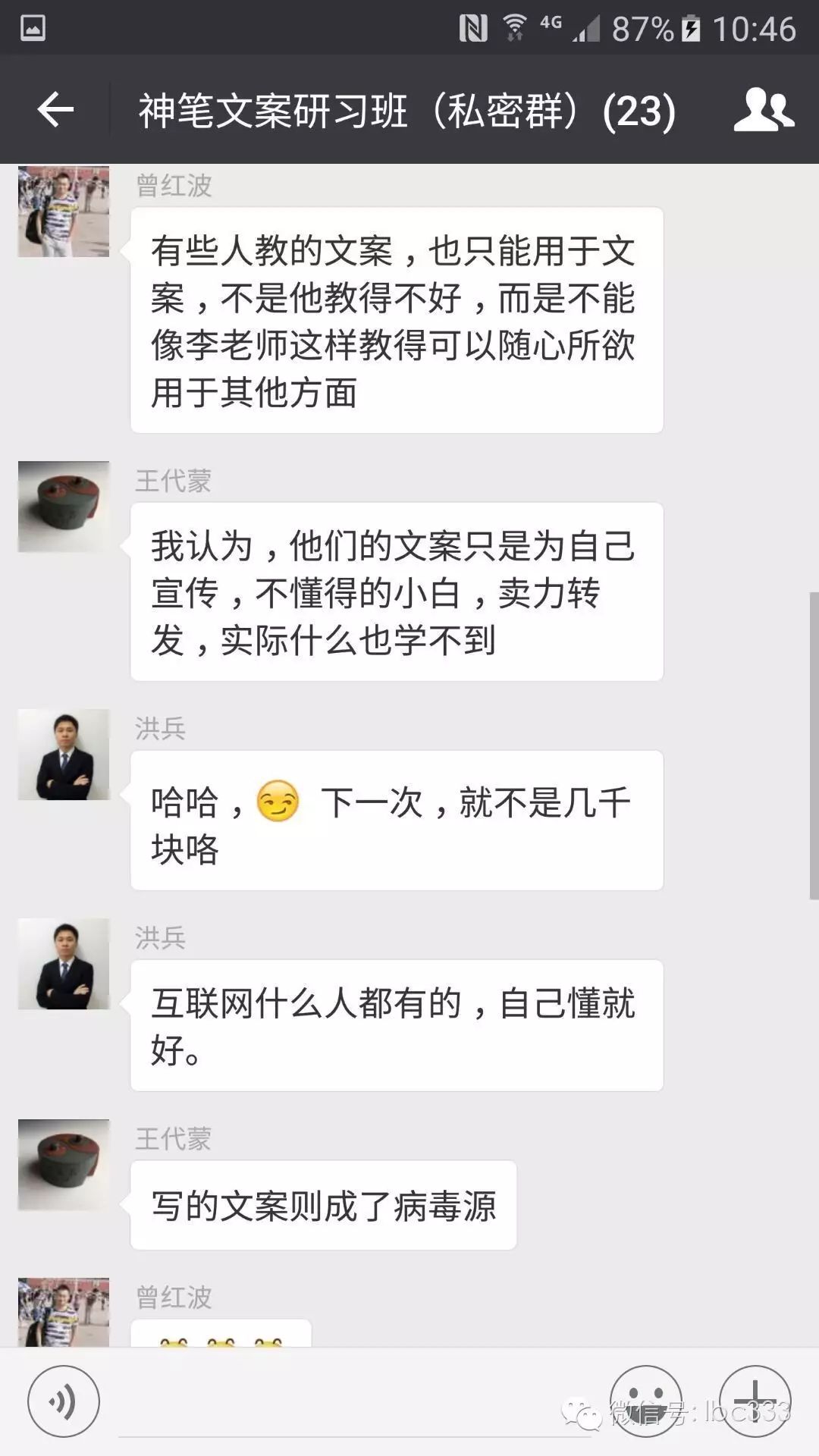This screenshot has height=1456, width=819.
Task: Open the plus attachment menu
Action: (x=755, y=1401)
